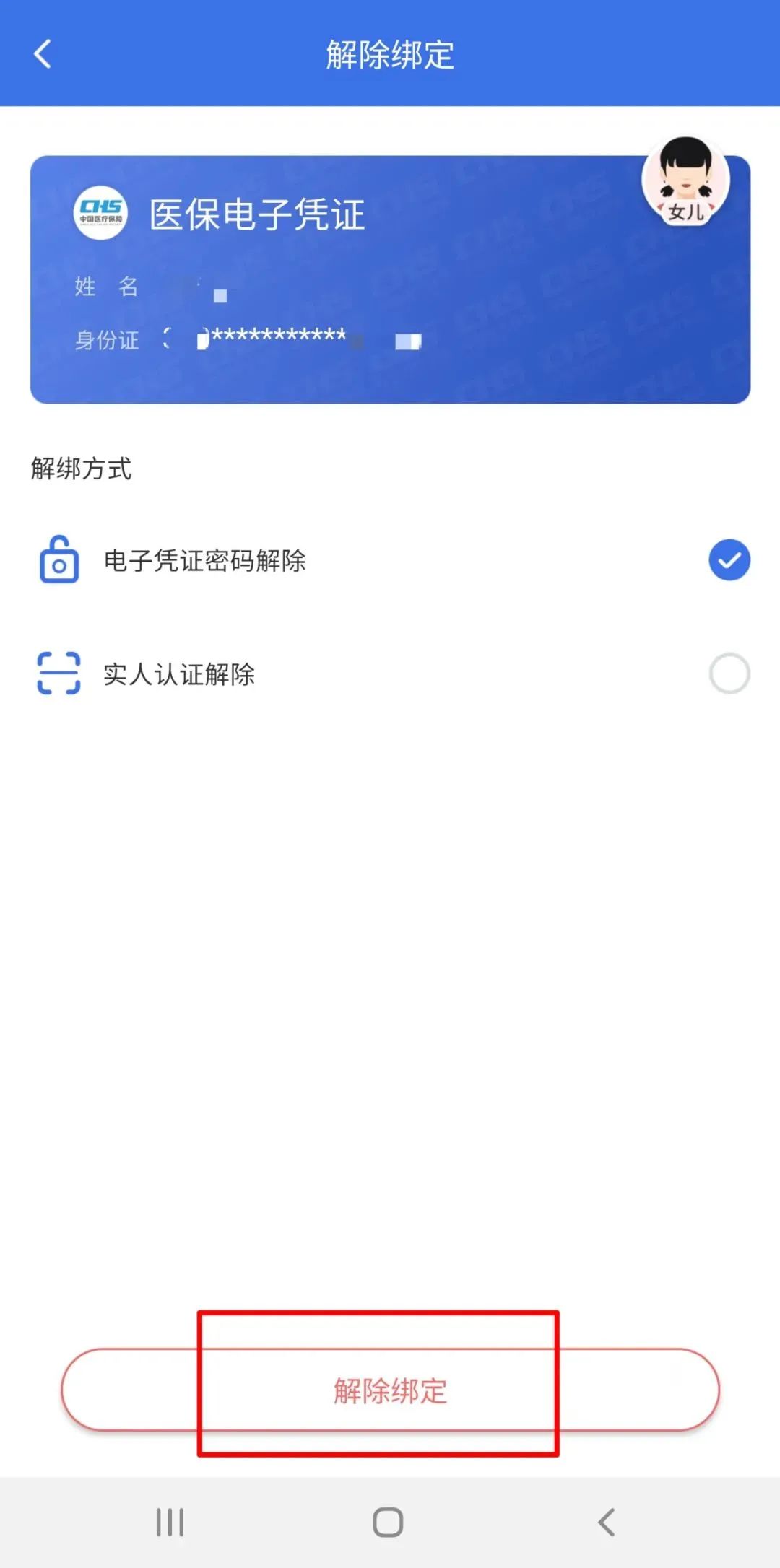Tap the blue electronic credential card
This screenshot has height=1568, width=780.
tap(390, 278)
